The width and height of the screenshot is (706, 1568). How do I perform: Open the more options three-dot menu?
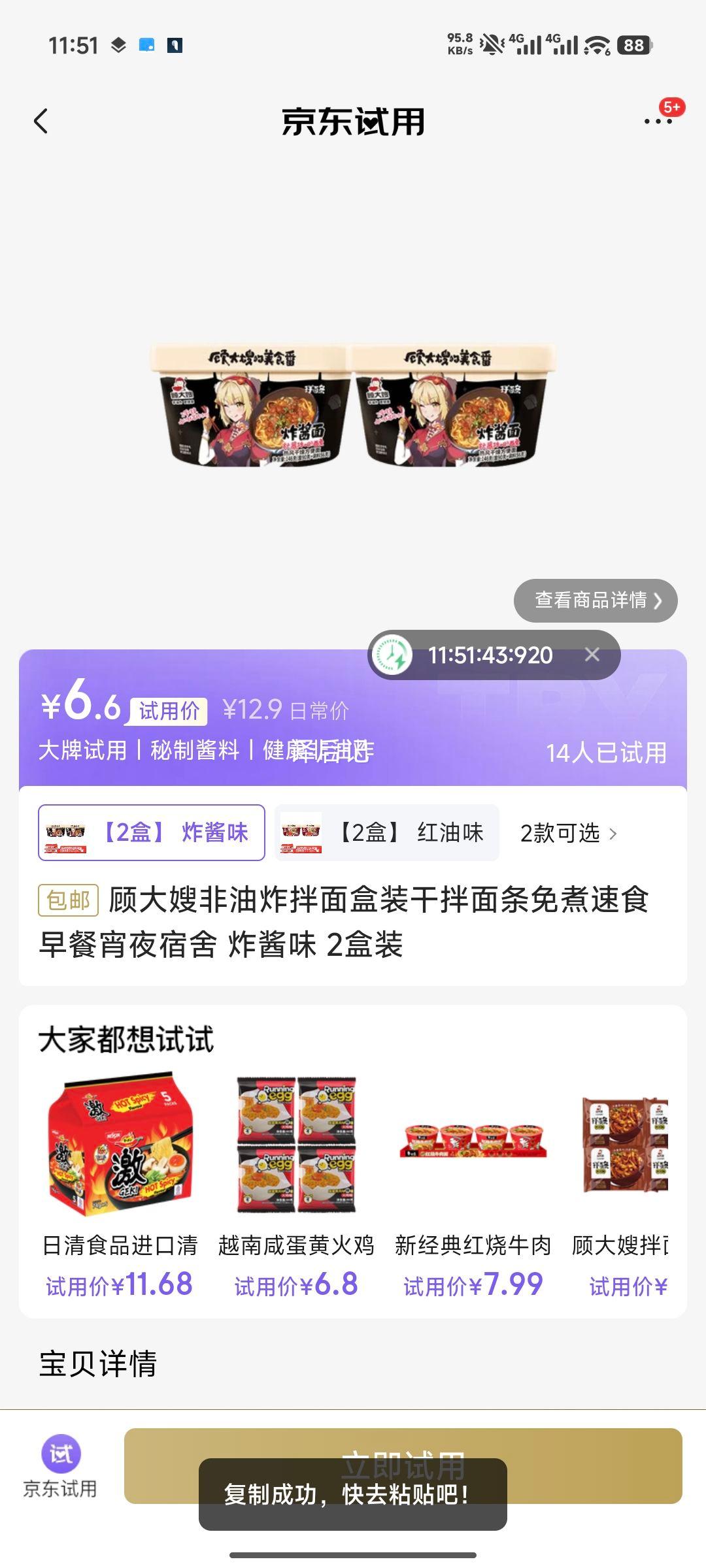656,122
